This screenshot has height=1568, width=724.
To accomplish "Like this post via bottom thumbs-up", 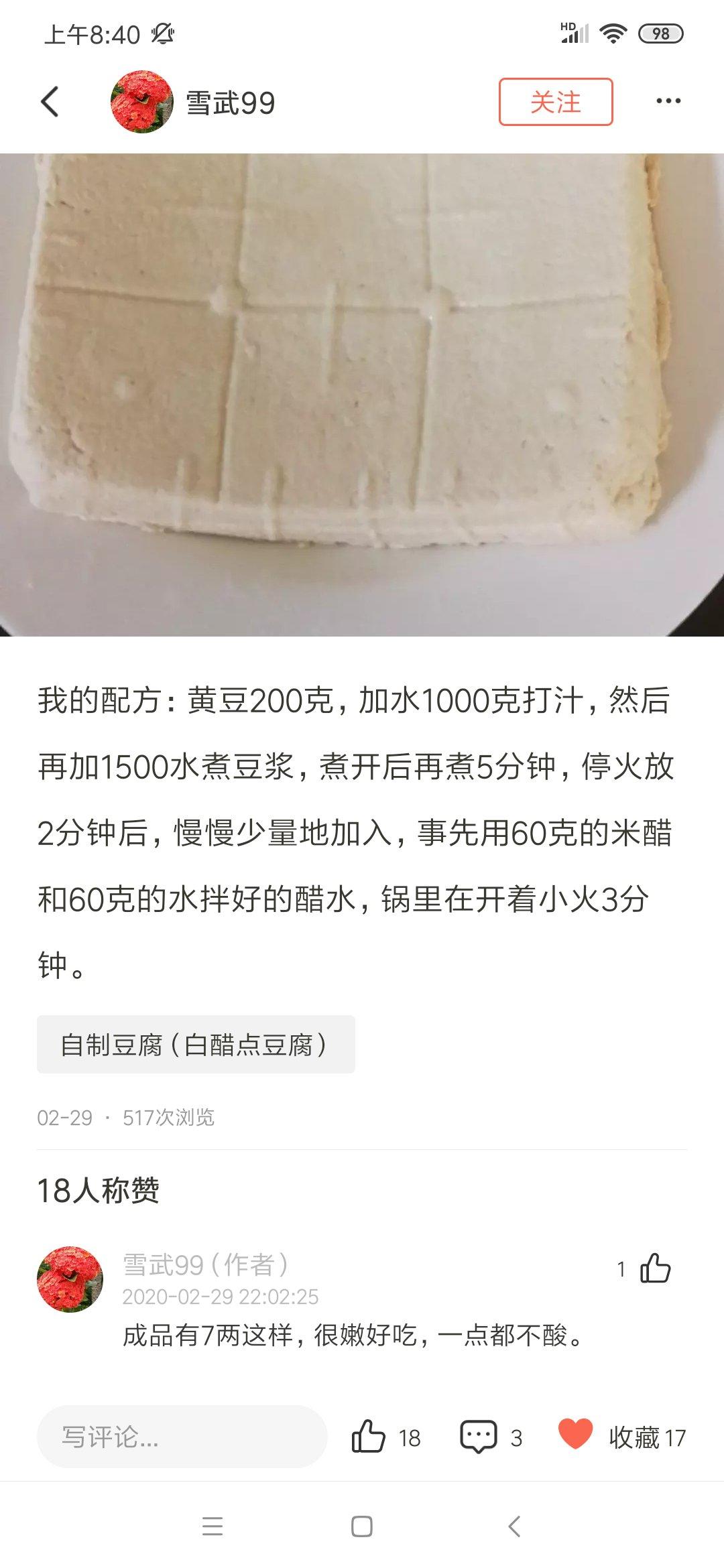I will 369,1437.
